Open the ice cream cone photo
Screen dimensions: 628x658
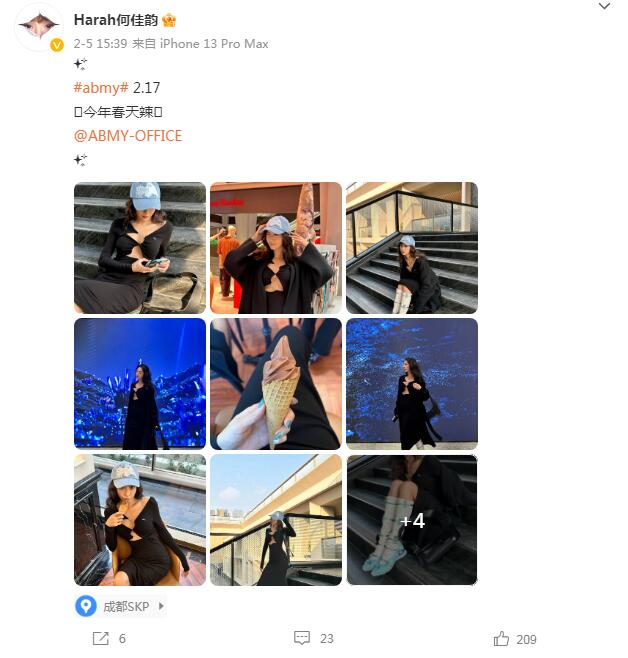[x=276, y=383]
